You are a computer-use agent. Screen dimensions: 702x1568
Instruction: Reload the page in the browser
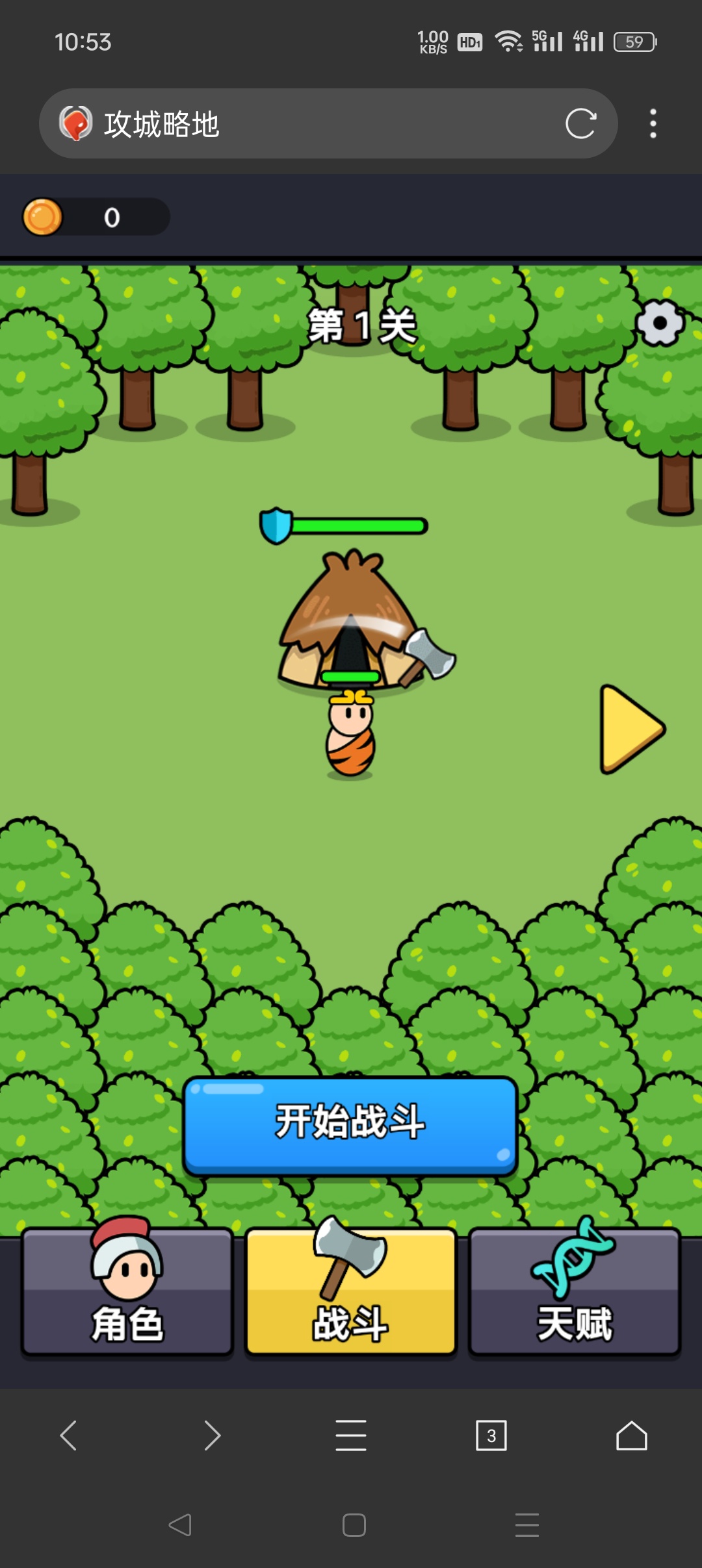tap(580, 123)
